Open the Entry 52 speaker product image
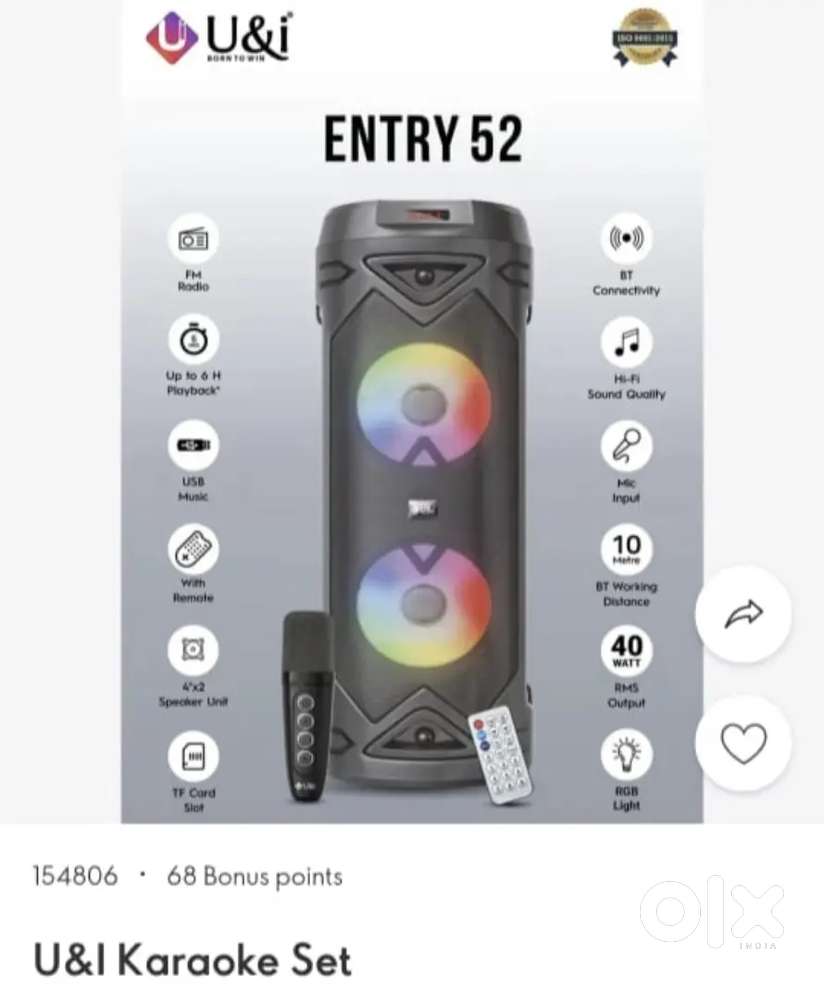The width and height of the screenshot is (824, 1000). point(422,450)
